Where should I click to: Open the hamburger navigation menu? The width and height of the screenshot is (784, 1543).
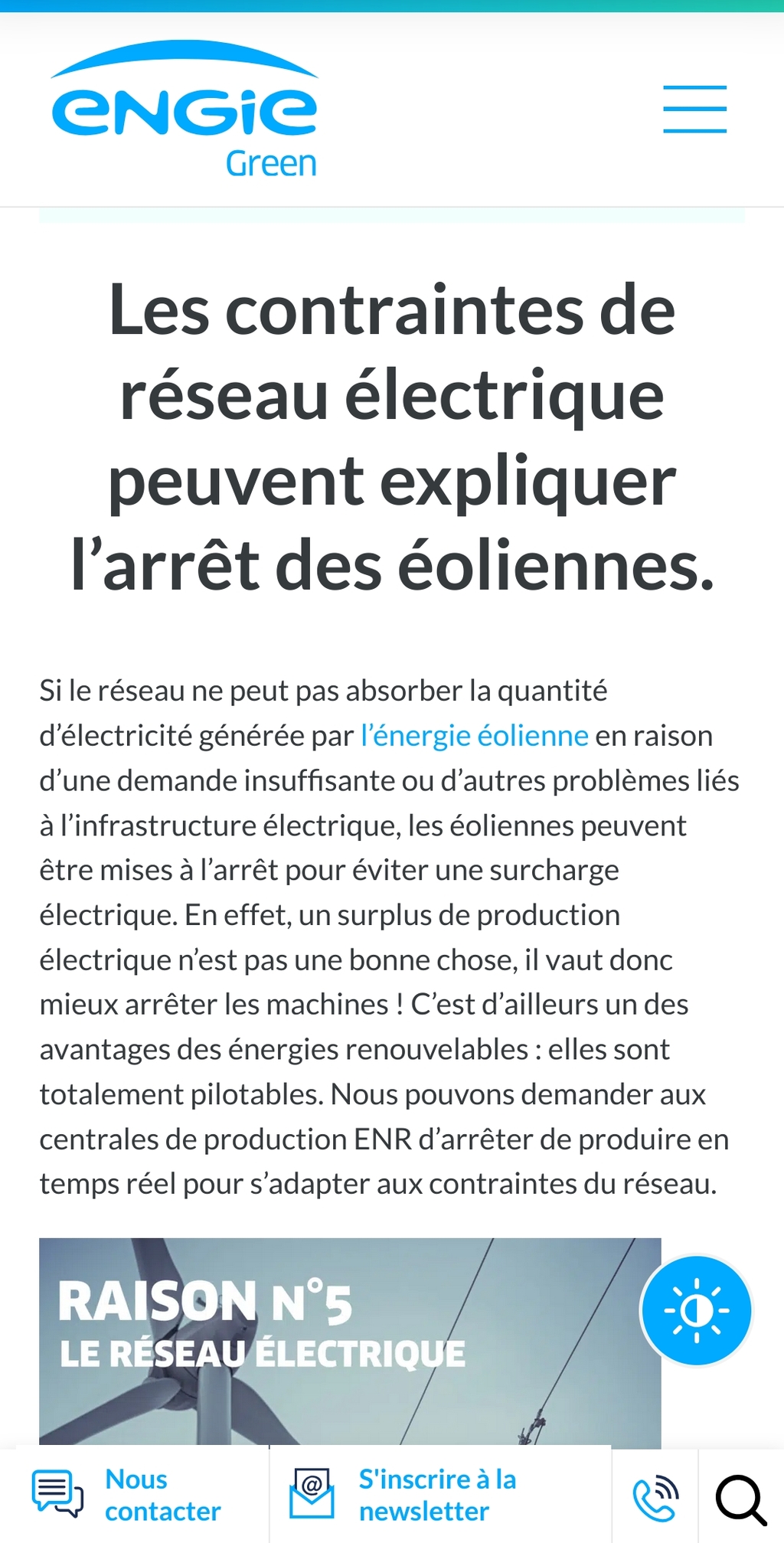point(694,109)
